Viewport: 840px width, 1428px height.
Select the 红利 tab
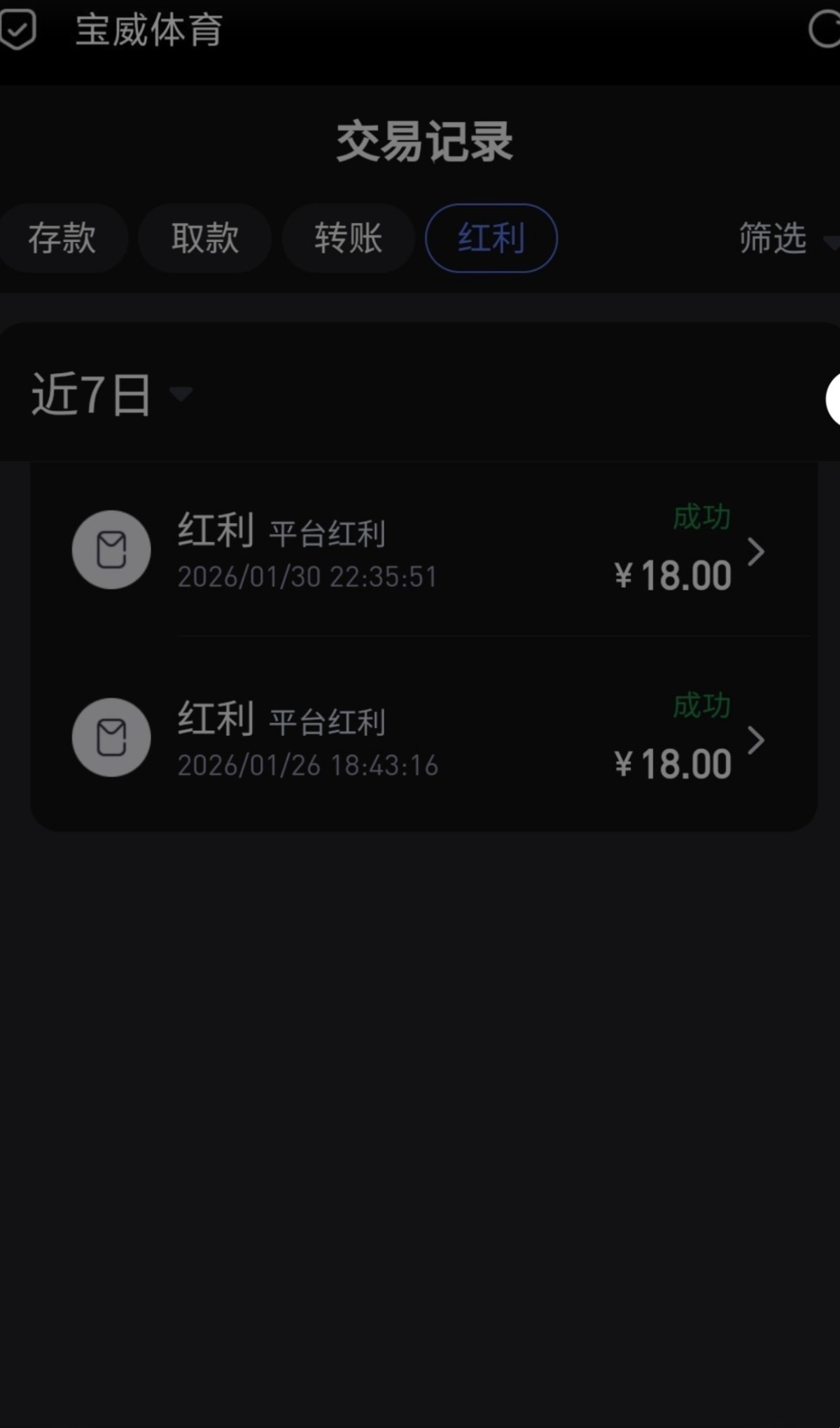[x=491, y=238]
